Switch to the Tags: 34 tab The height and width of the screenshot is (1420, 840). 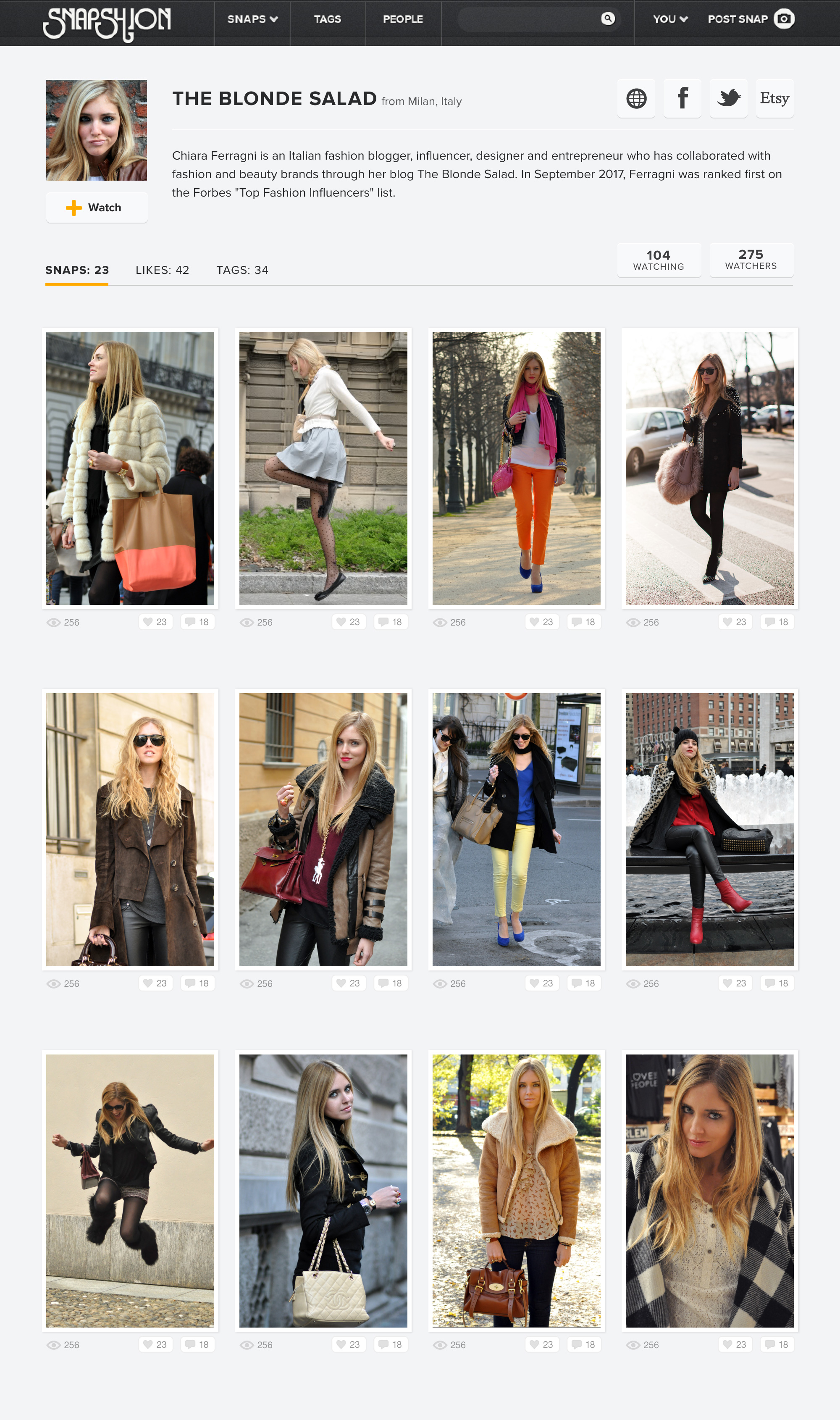pyautogui.click(x=242, y=270)
